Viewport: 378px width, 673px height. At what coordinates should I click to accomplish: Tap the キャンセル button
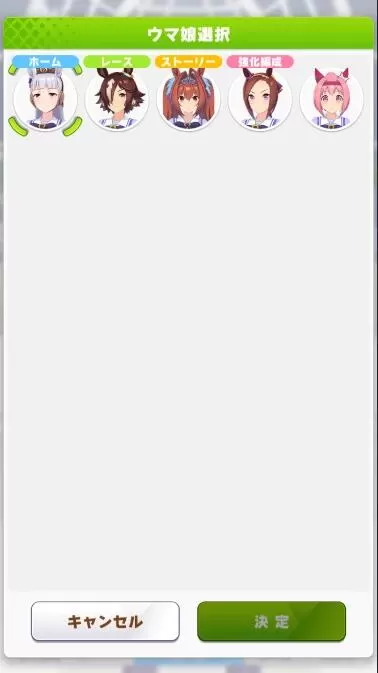105,621
